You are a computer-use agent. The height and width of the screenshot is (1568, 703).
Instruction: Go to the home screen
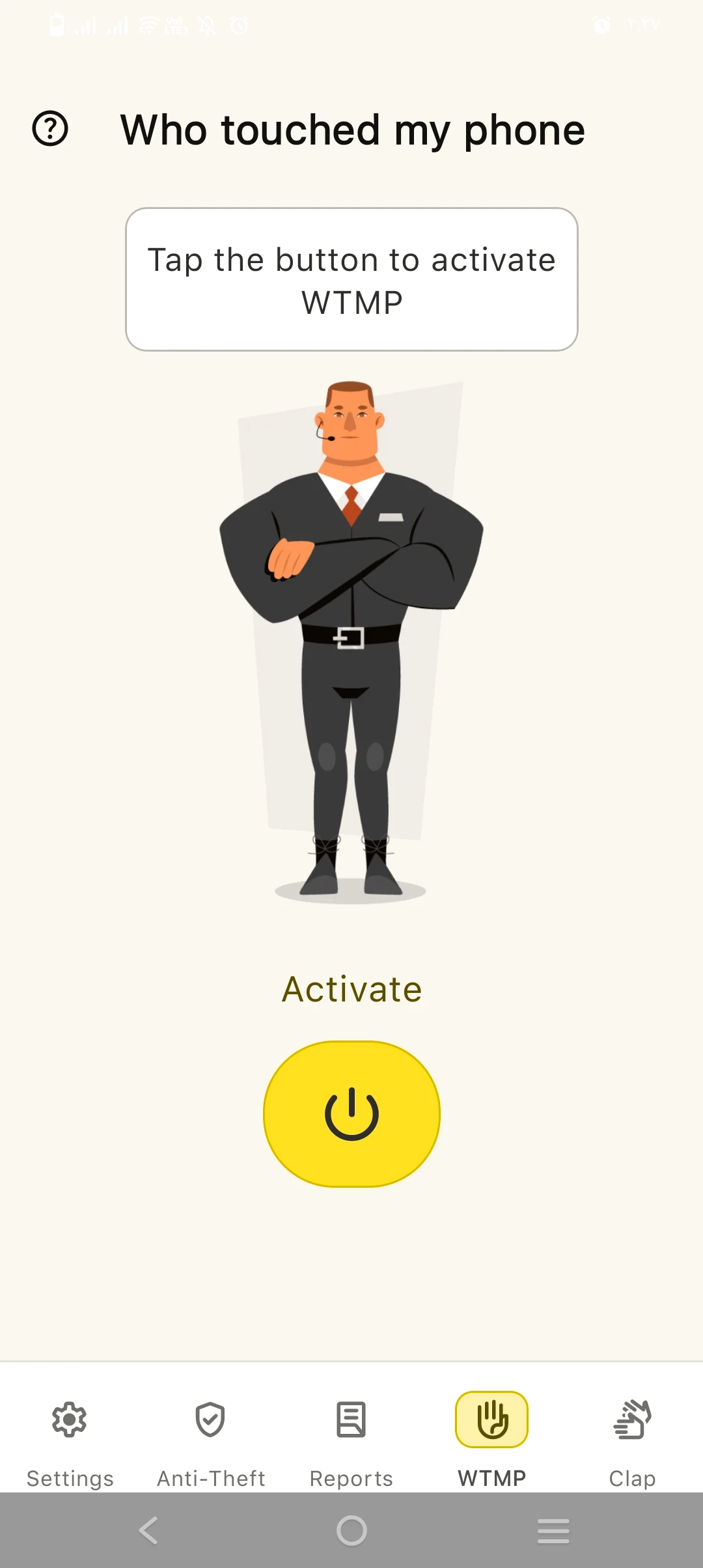click(x=351, y=1530)
